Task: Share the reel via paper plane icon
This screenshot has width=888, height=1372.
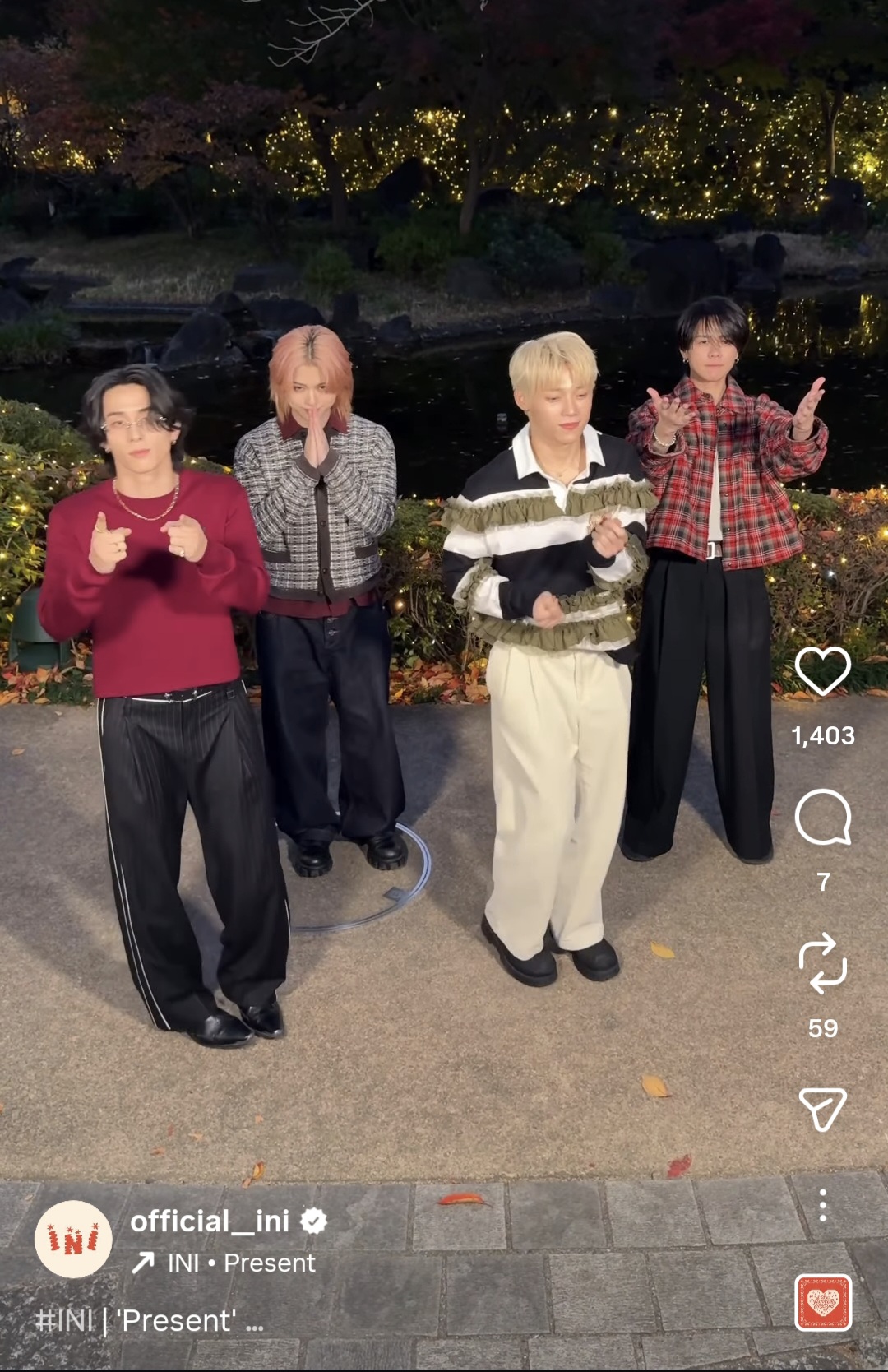Action: (x=822, y=1109)
